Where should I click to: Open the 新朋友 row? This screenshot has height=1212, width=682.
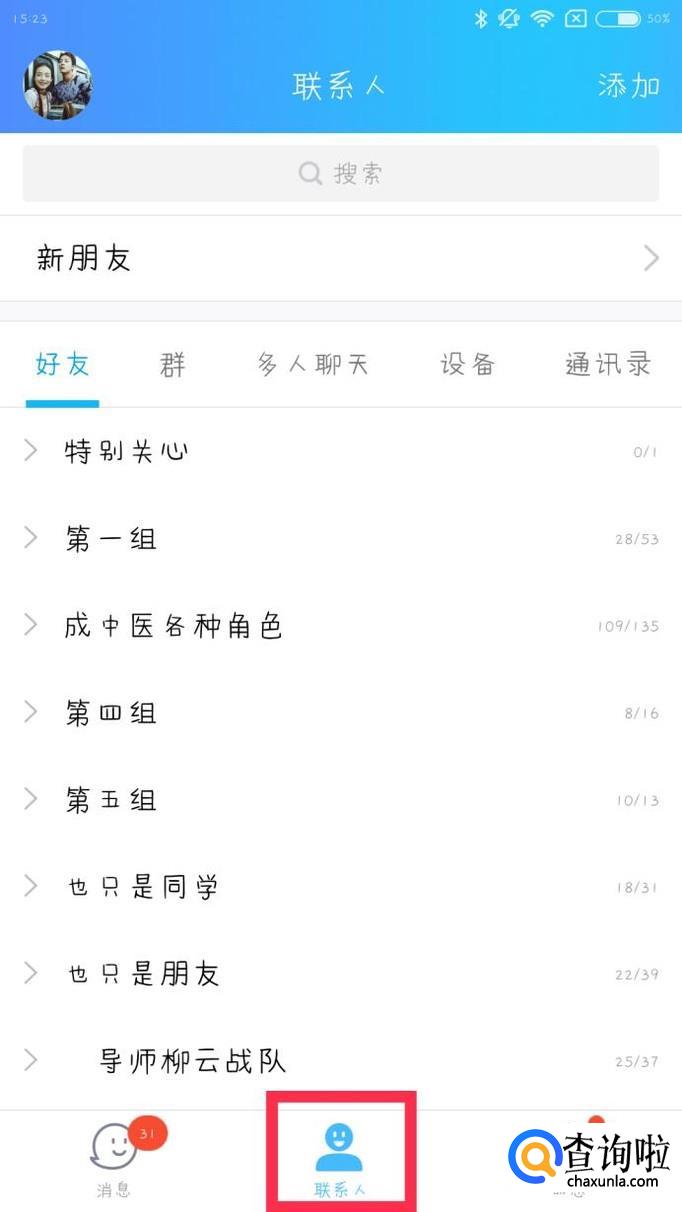[341, 259]
